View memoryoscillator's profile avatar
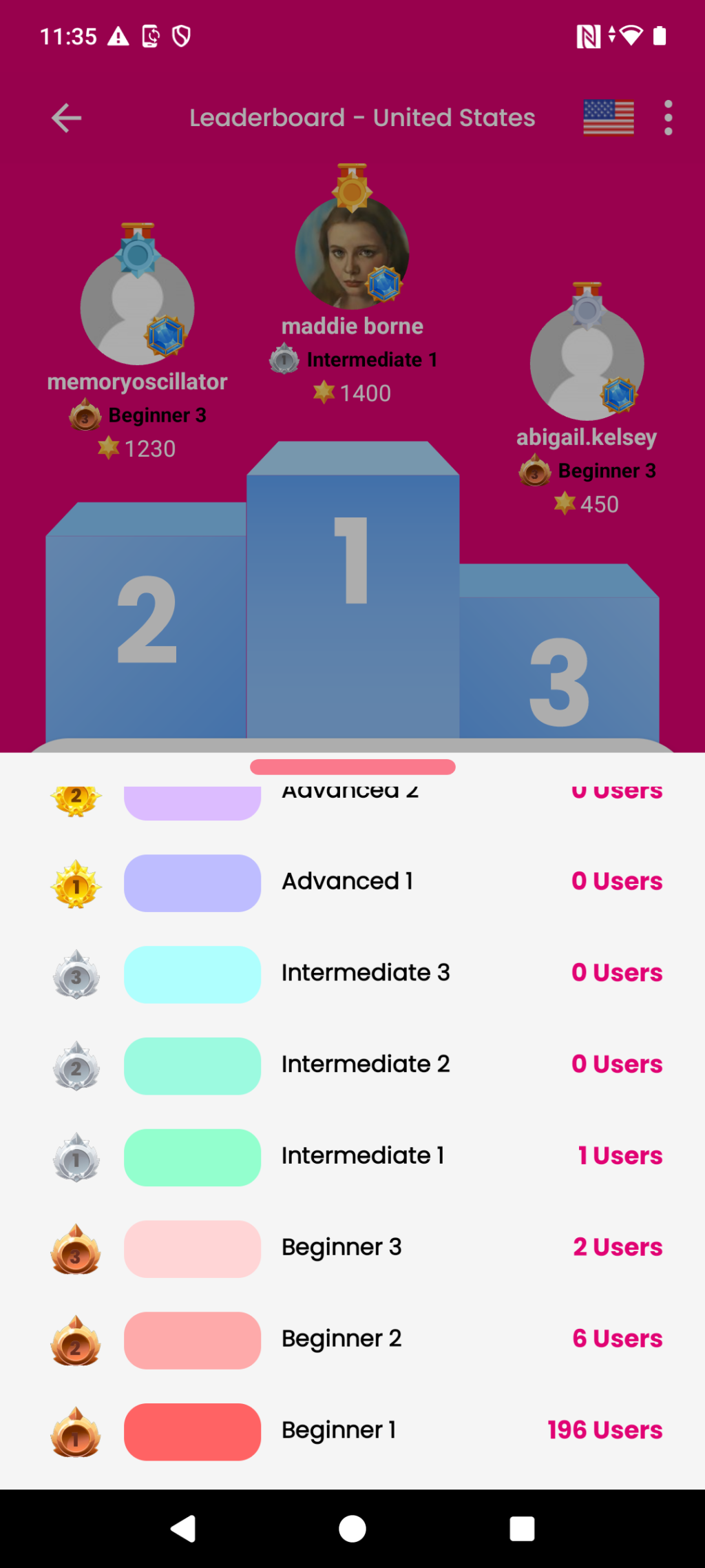 click(x=137, y=308)
